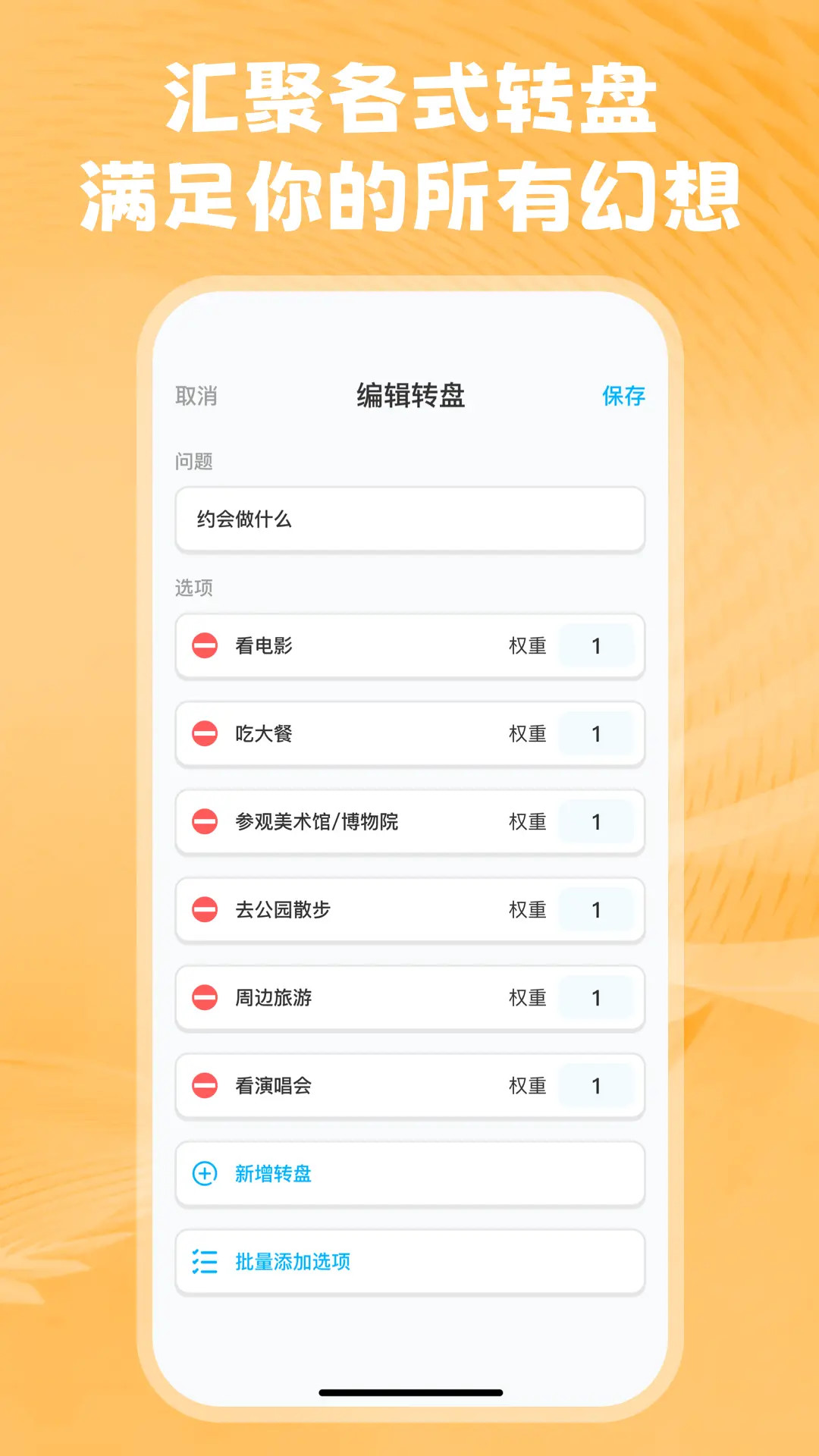The height and width of the screenshot is (1456, 819).
Task: Click the list icon beside 批量添加选项
Action: pos(203,1261)
